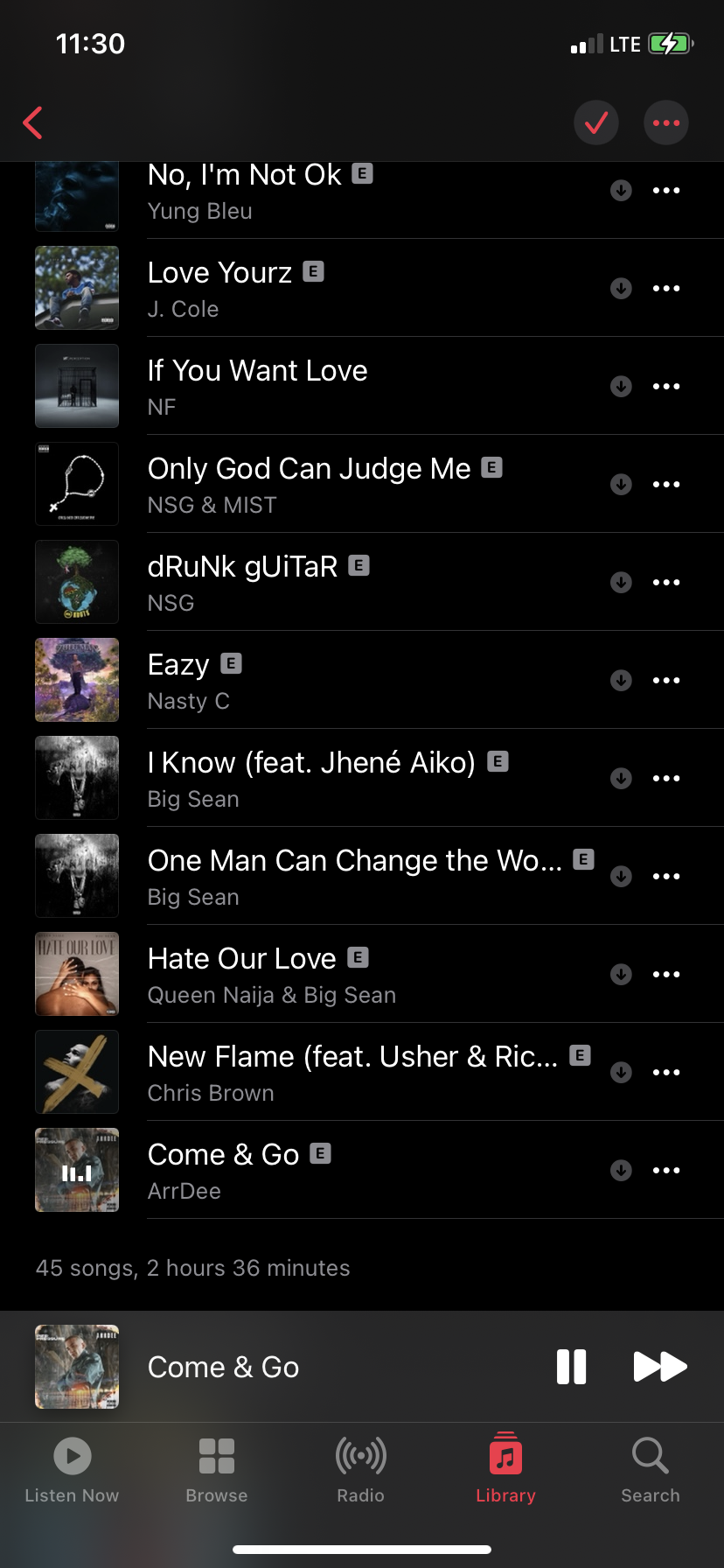724x1568 pixels.
Task: Tap the red checkmark button
Action: point(596,123)
